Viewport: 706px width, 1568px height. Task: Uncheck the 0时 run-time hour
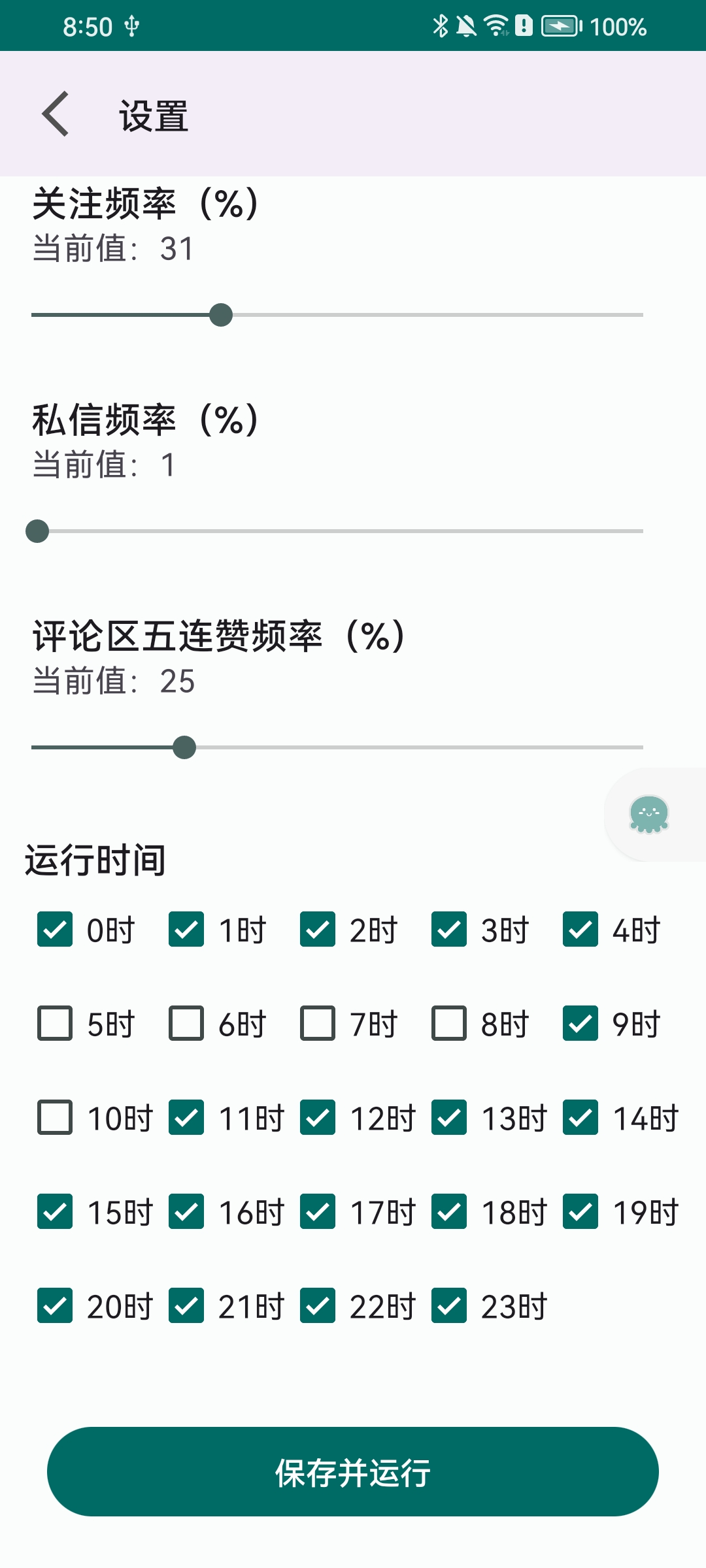coord(55,930)
